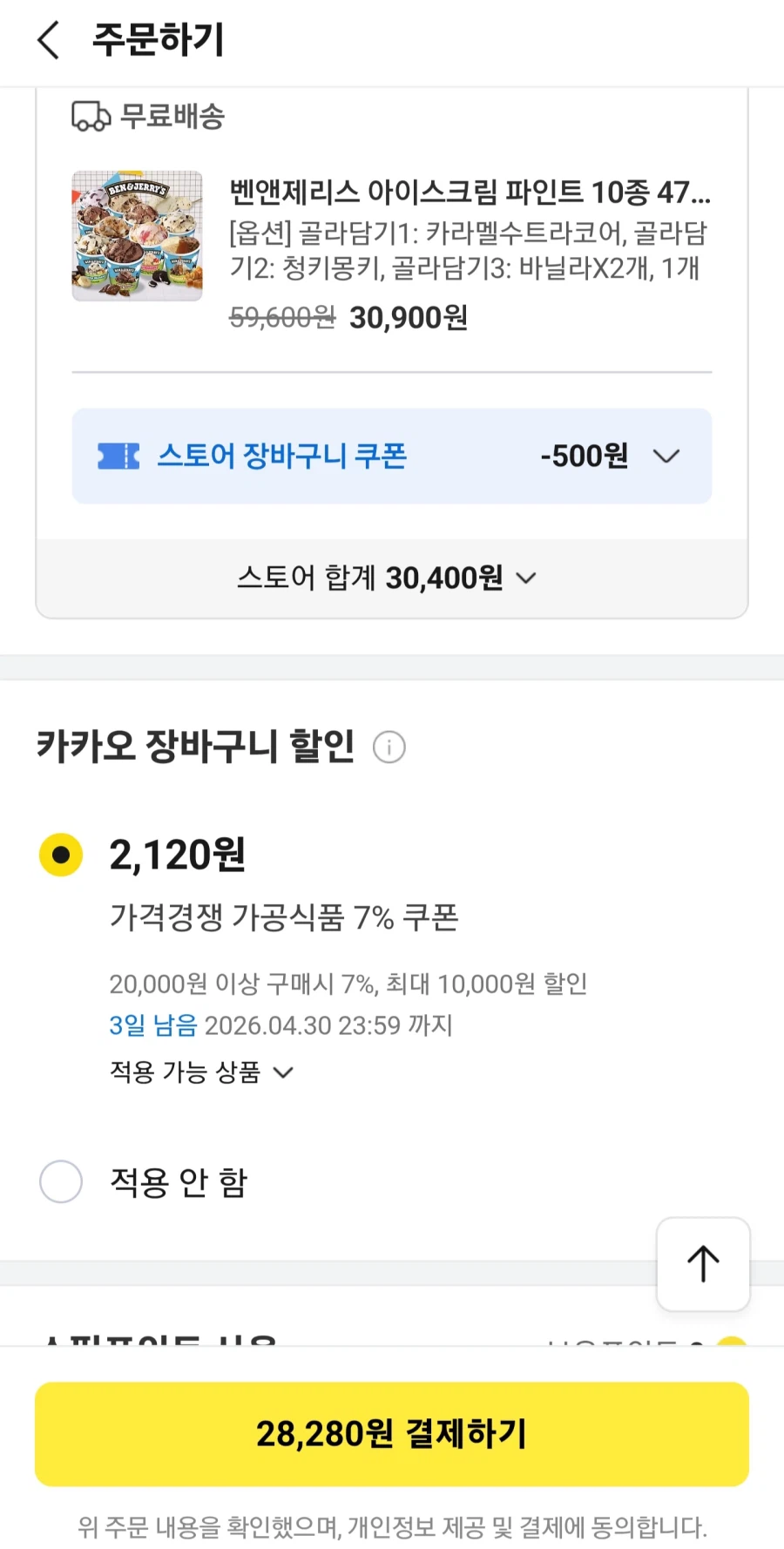Expand the 스토어 장바구니 쿠폰 dropdown
Image resolution: width=784 pixels, height=1549 pixels.
(666, 456)
